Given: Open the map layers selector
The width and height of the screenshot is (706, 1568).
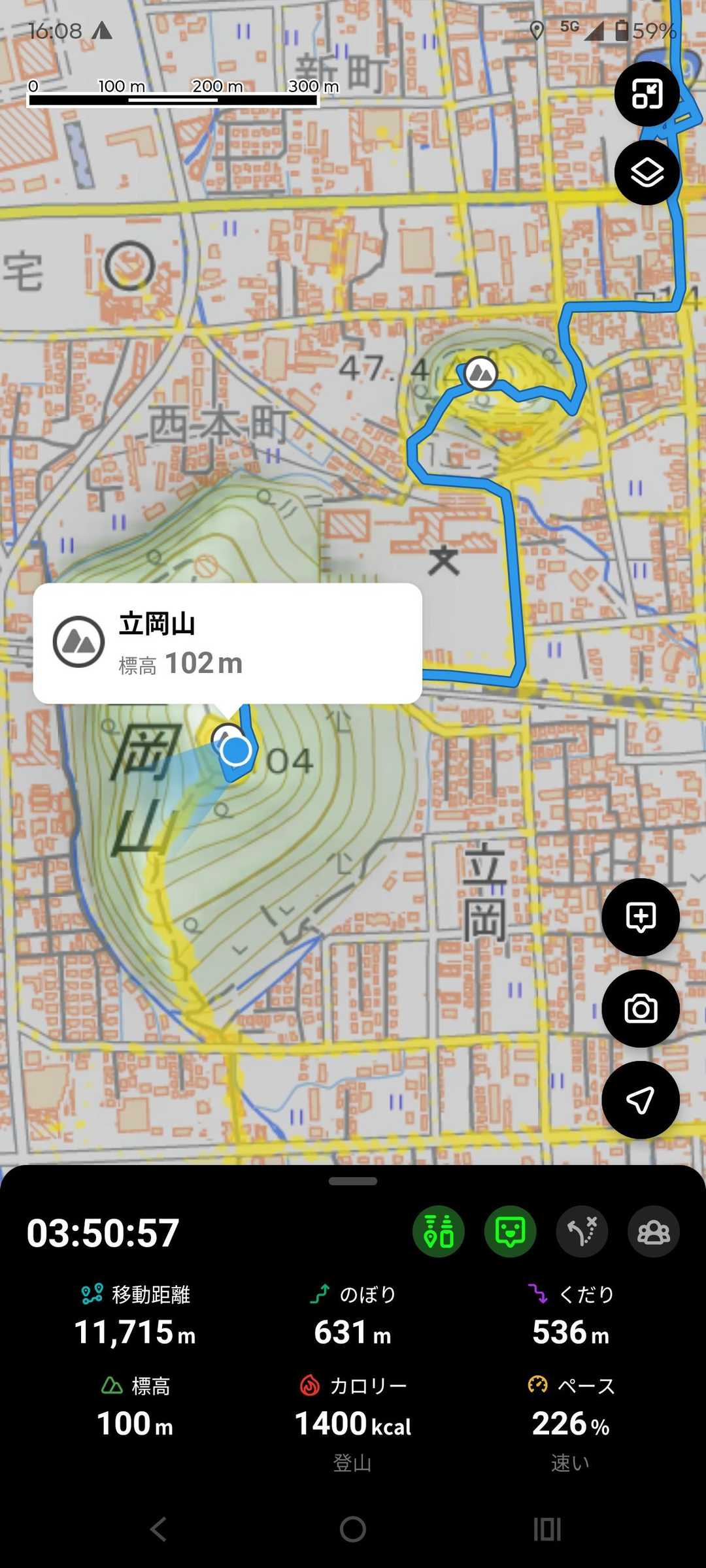Looking at the screenshot, I should 647,172.
